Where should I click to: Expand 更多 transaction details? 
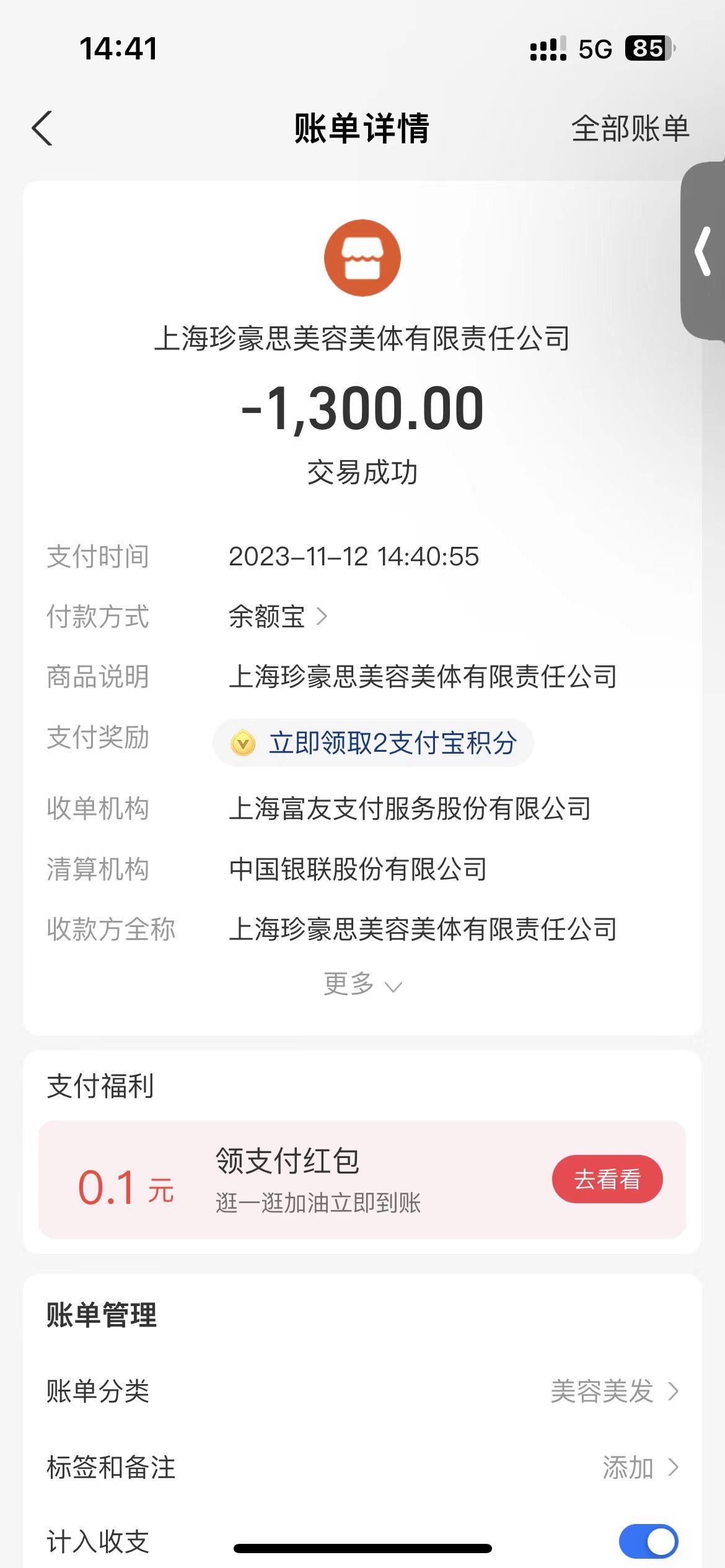tap(362, 983)
